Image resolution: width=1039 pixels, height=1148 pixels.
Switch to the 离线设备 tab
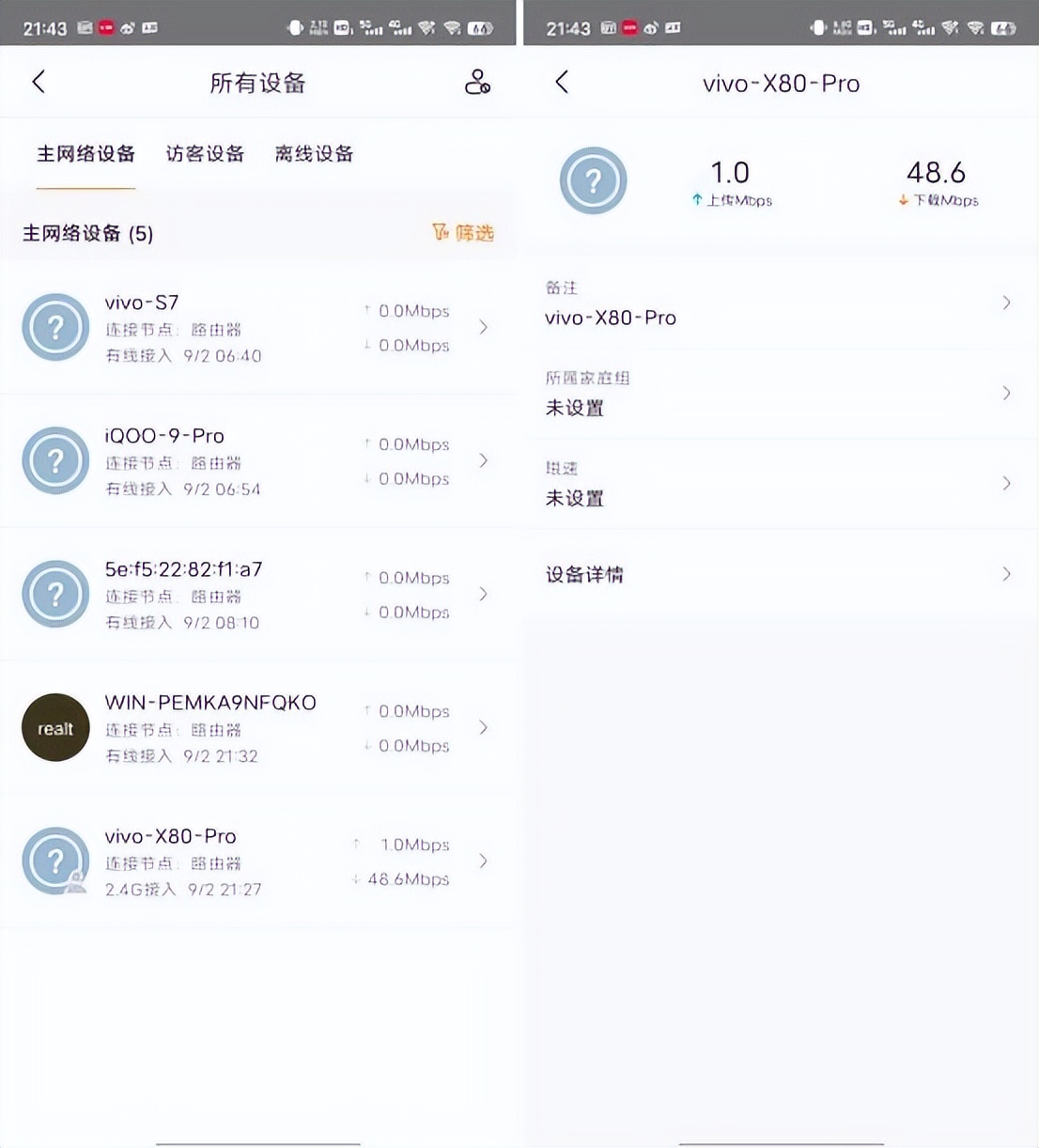coord(314,154)
